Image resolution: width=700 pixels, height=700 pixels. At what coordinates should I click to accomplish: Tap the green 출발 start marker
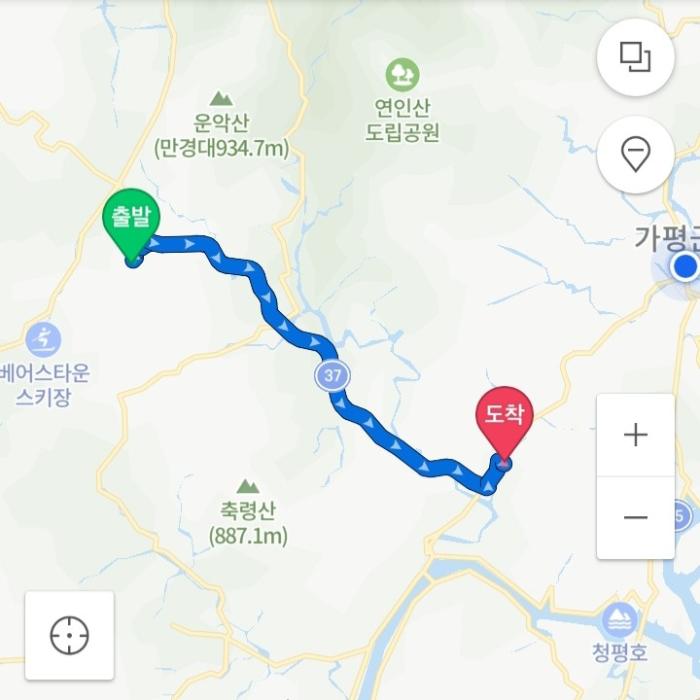131,218
